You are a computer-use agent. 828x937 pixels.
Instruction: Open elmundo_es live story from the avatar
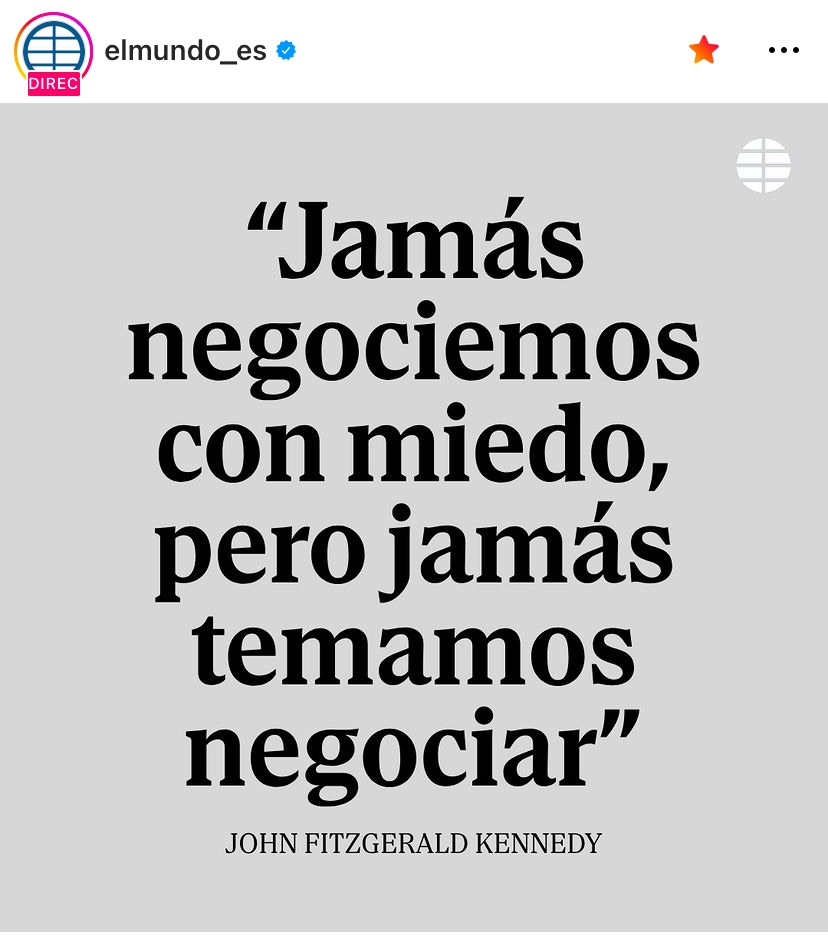coord(53,50)
